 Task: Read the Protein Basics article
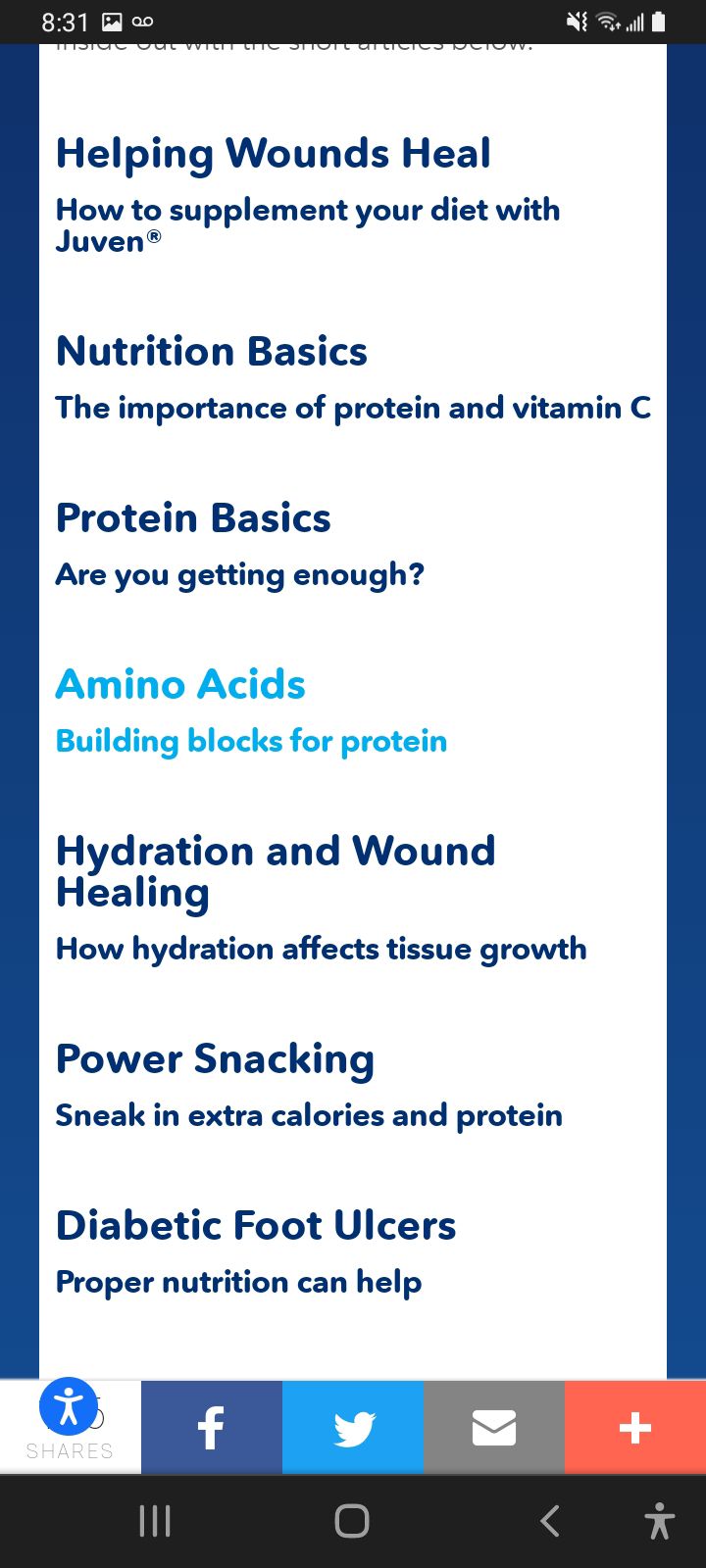pos(193,517)
